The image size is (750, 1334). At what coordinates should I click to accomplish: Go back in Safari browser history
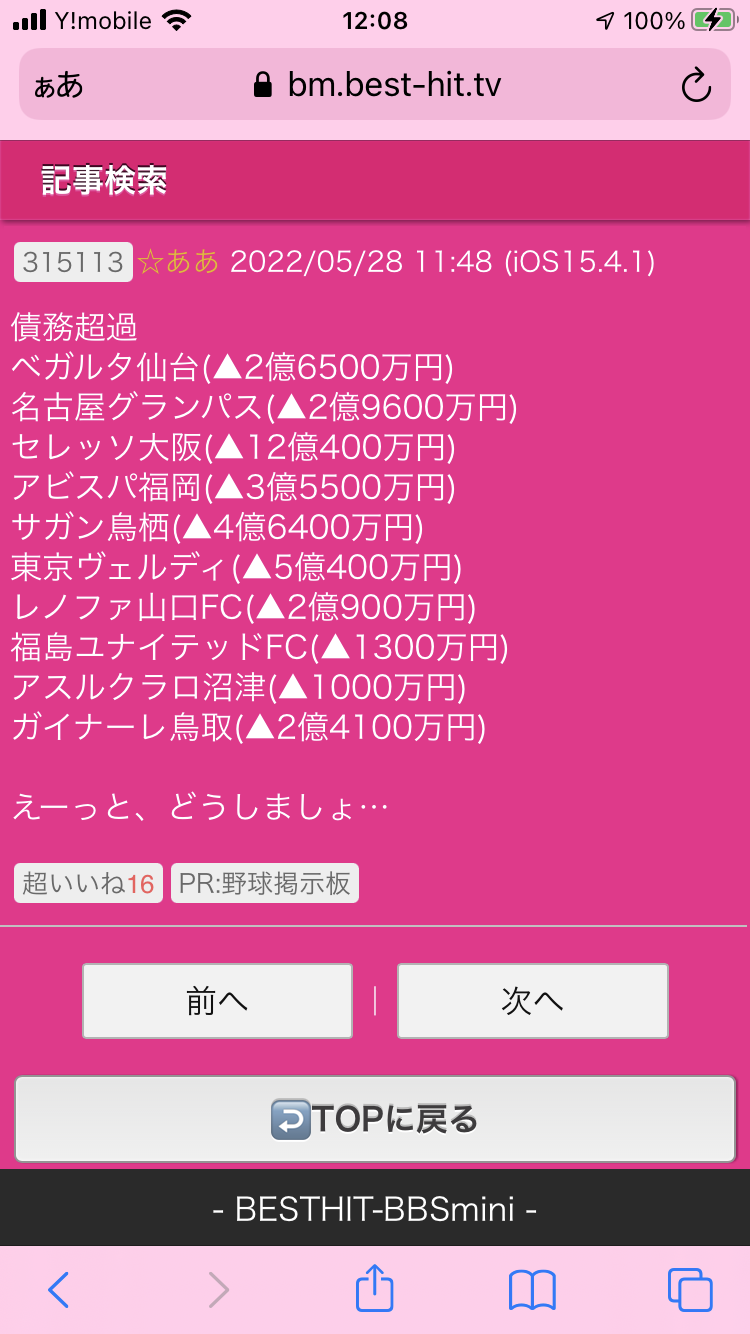point(59,1290)
